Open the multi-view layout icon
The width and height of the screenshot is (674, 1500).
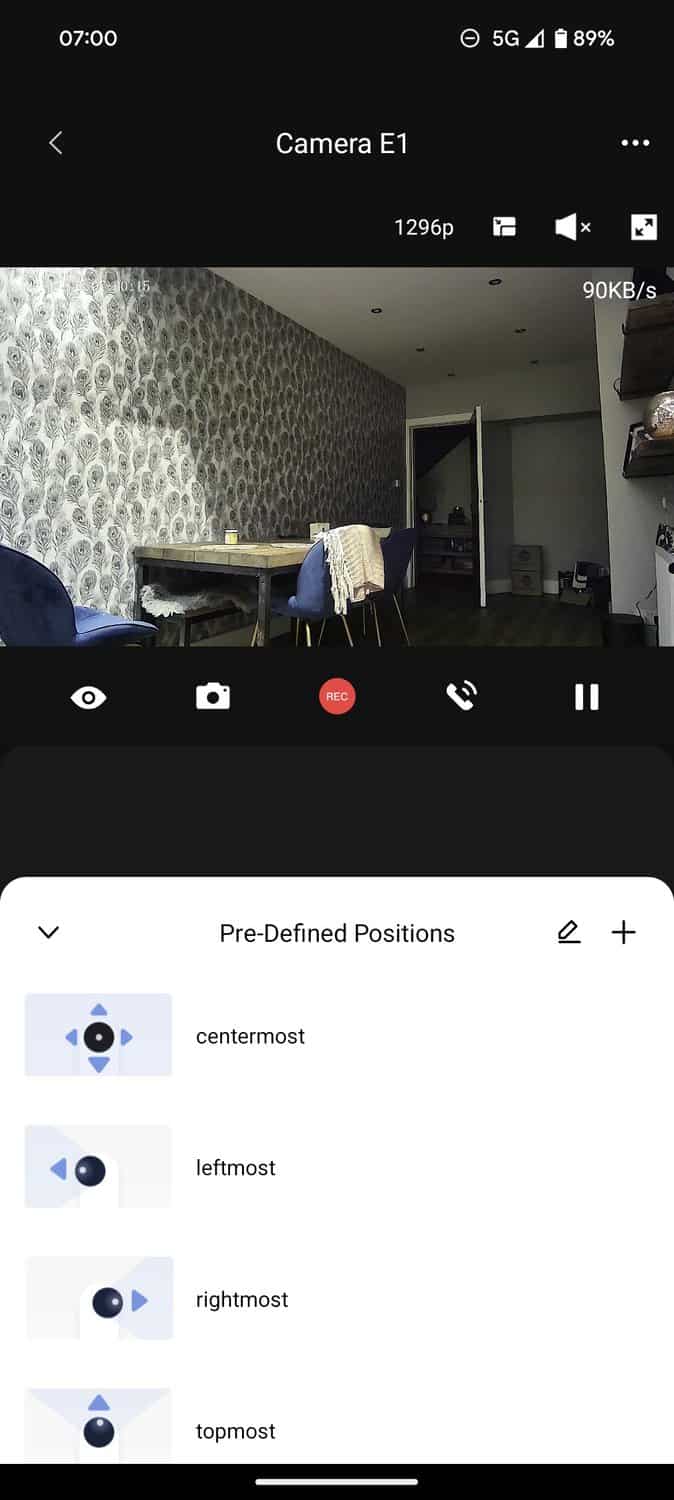[x=504, y=228]
